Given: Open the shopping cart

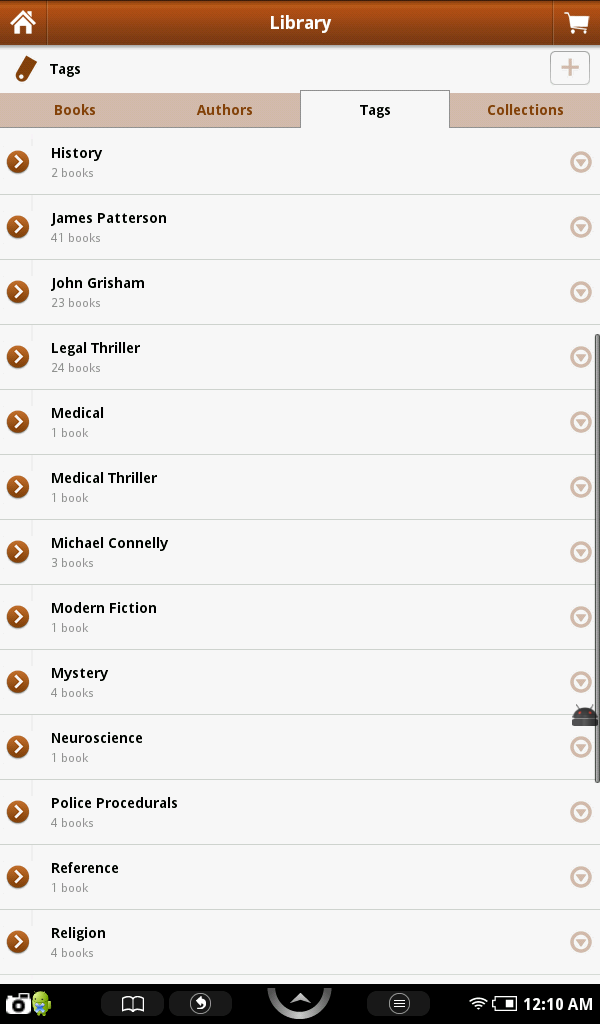Looking at the screenshot, I should (576, 22).
